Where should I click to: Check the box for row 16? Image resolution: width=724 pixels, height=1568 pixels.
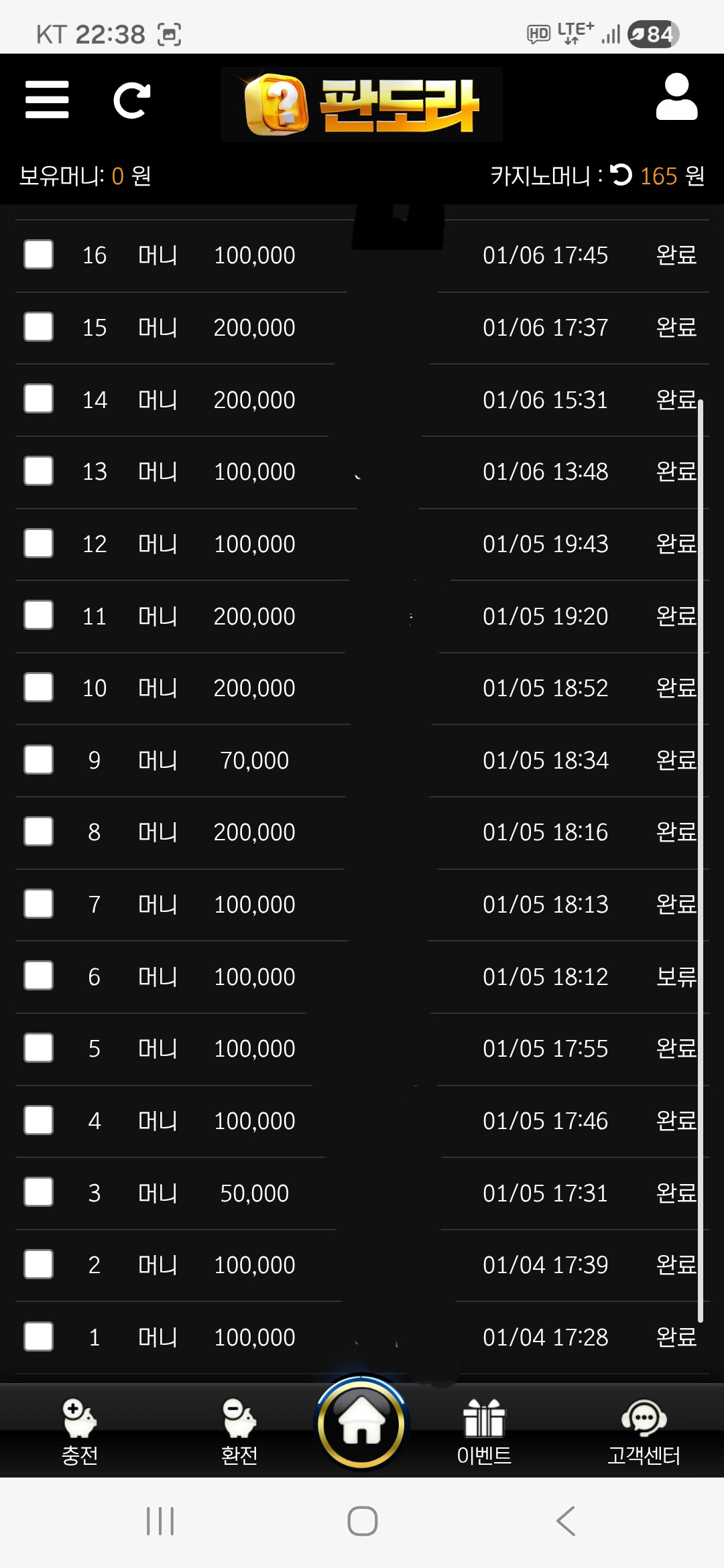coord(39,255)
